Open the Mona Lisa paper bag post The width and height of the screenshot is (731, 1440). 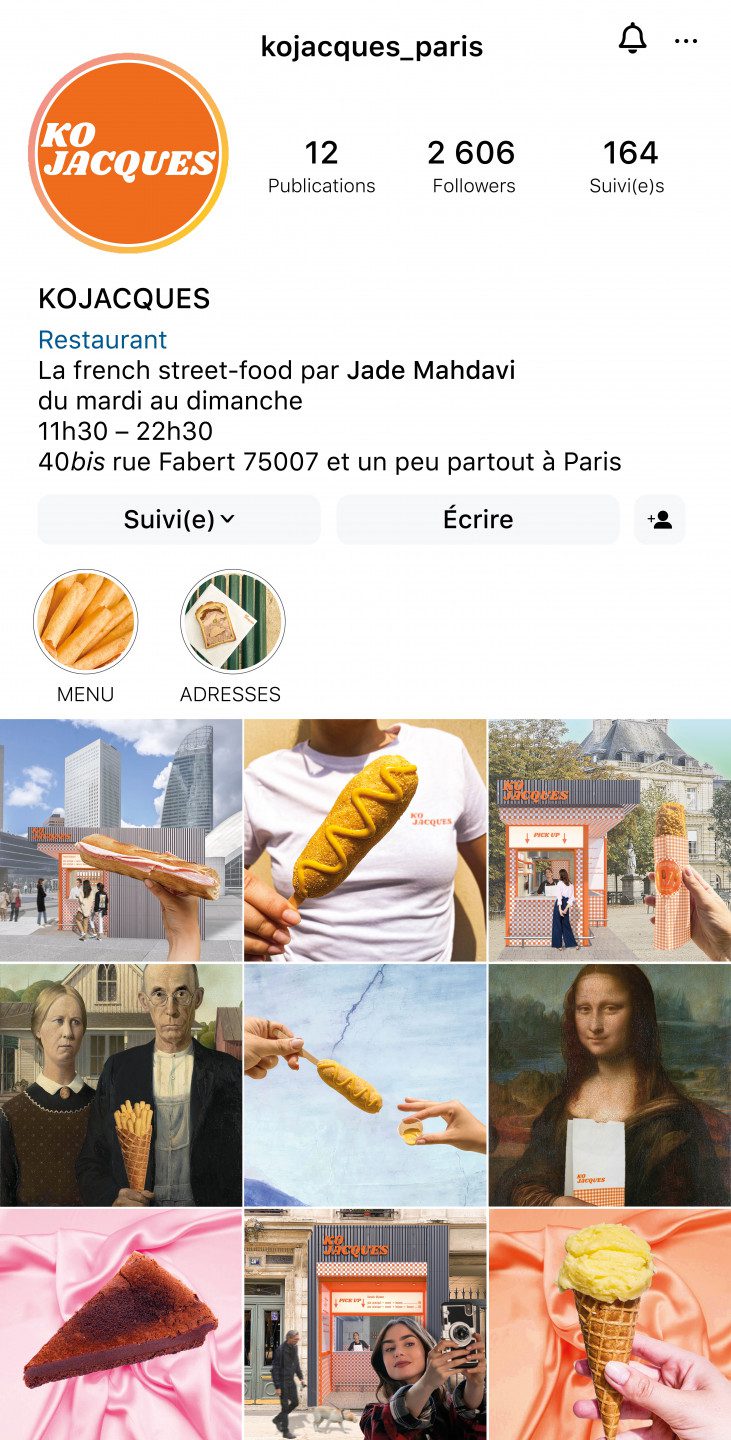coord(609,1085)
